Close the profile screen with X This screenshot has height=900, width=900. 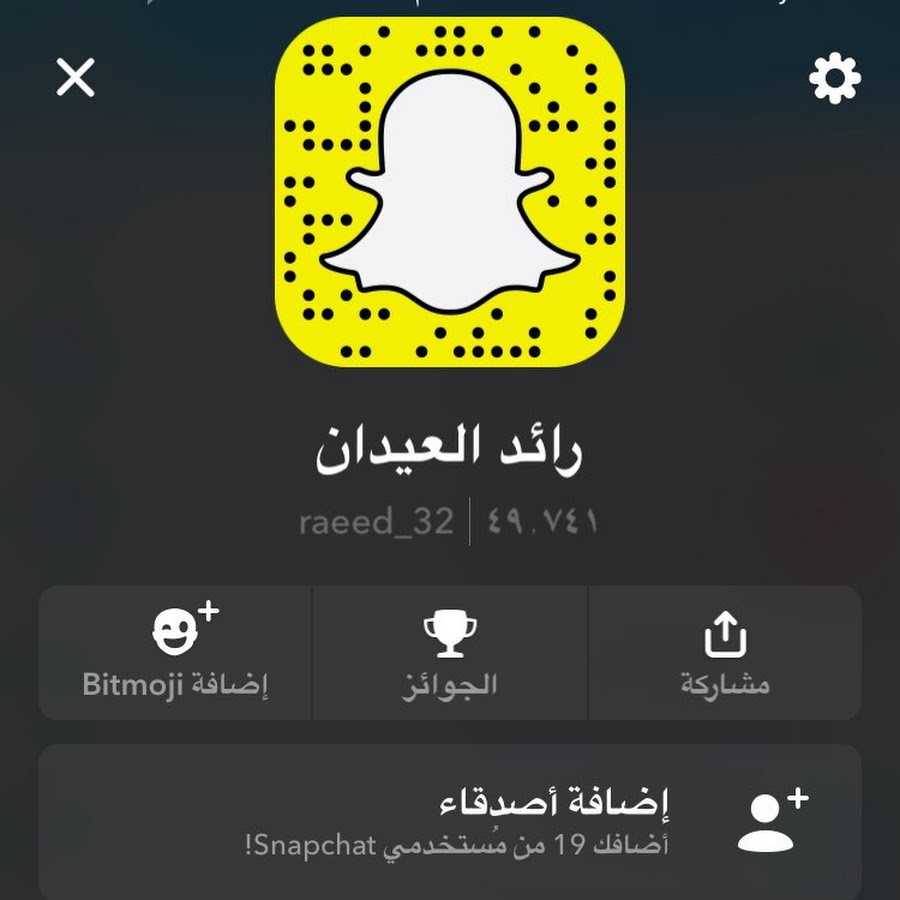75,77
